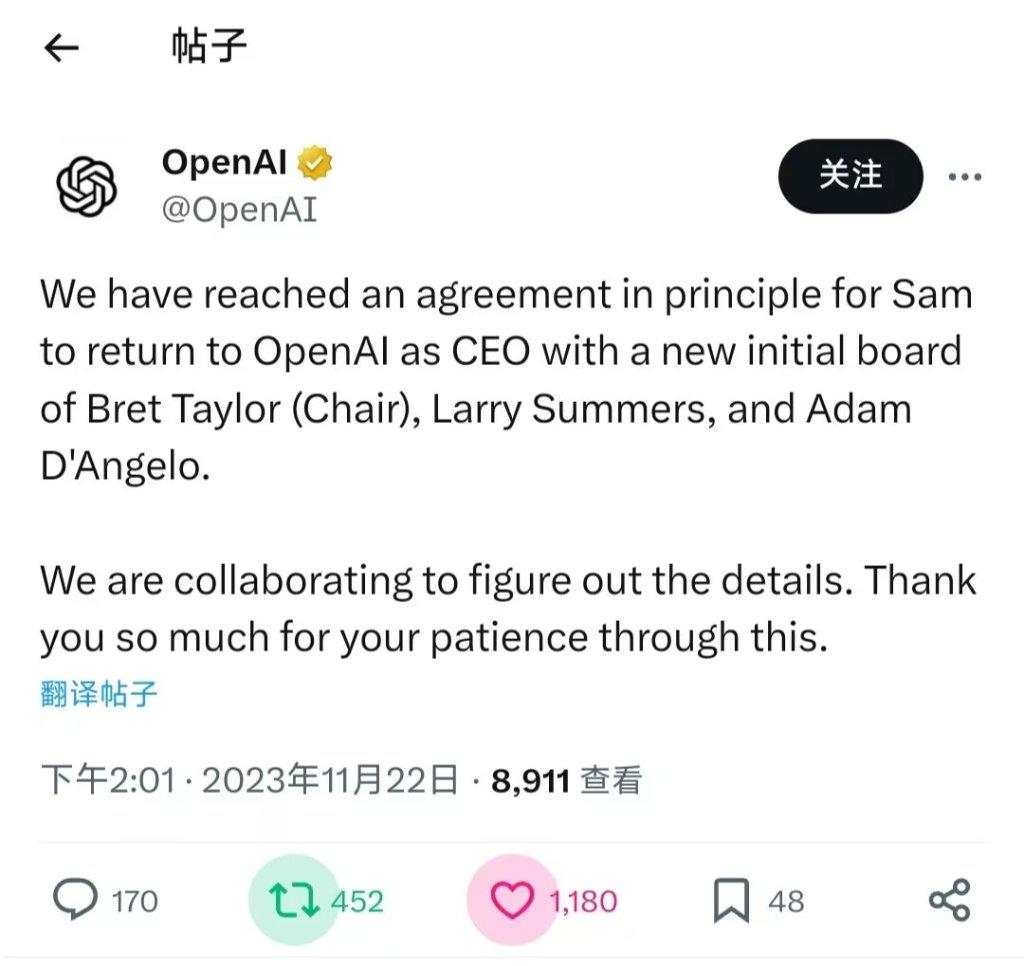Tap the 关注 follow button
The width and height of the screenshot is (1024, 966).
click(850, 176)
